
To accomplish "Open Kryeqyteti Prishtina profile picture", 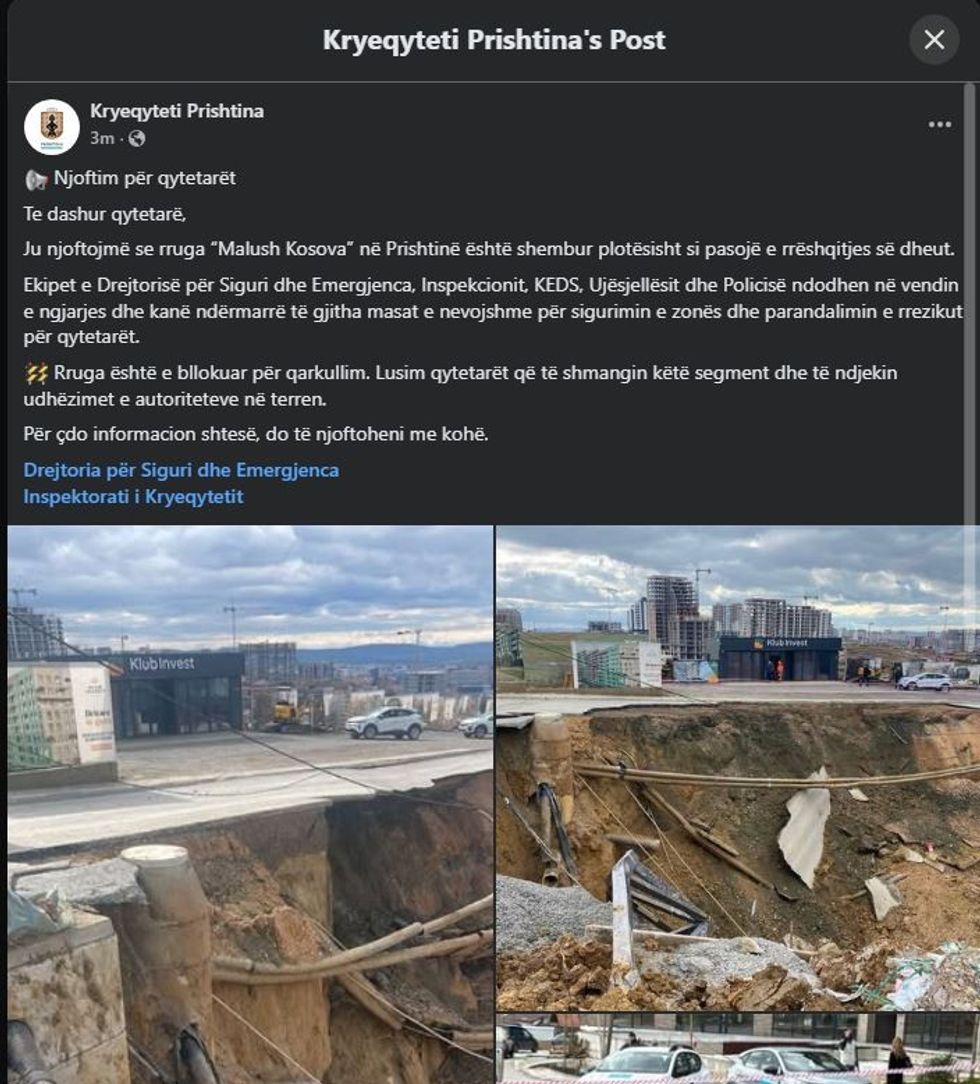I will [52, 126].
